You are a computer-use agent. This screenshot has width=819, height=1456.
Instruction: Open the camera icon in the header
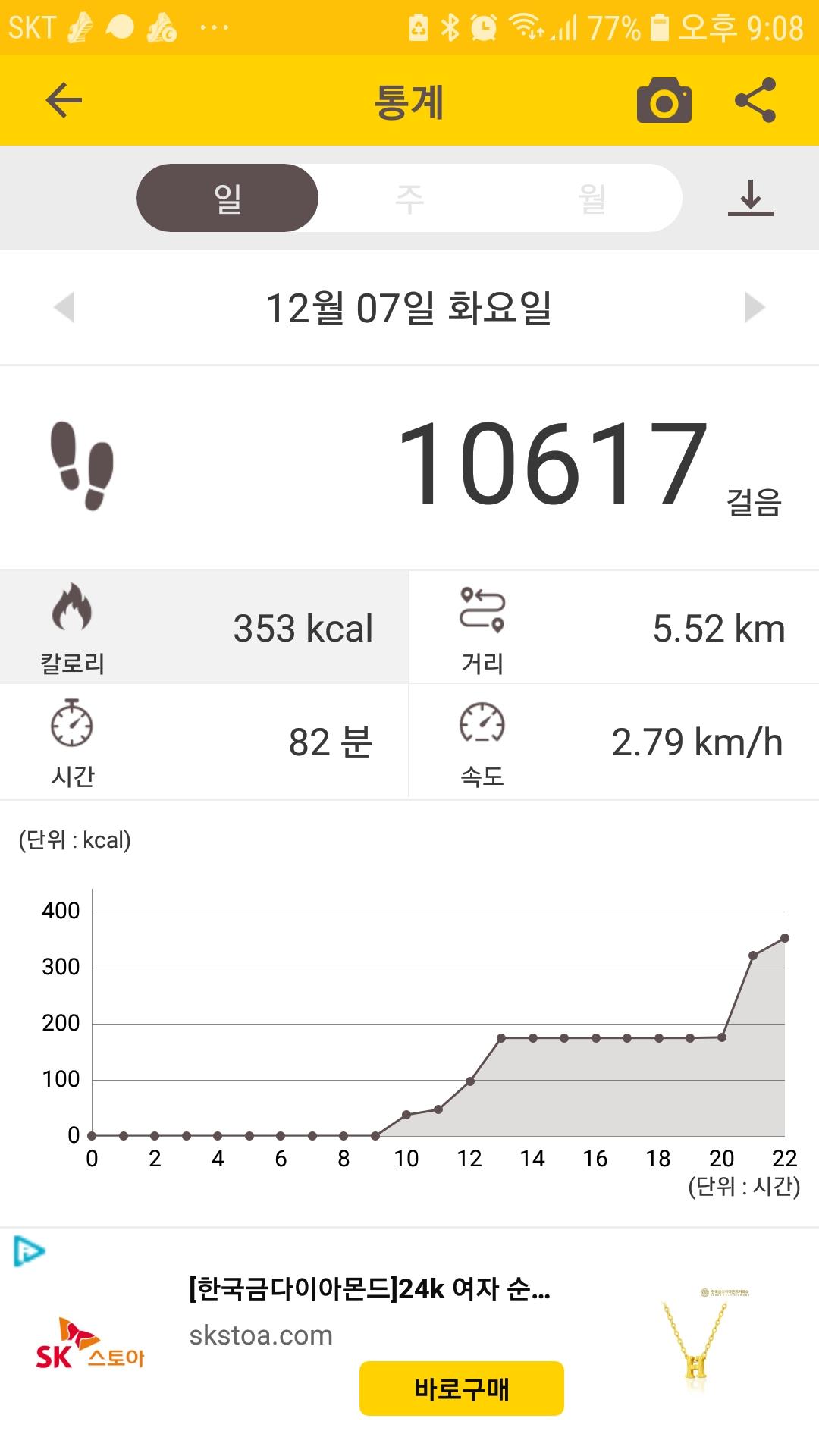point(664,101)
